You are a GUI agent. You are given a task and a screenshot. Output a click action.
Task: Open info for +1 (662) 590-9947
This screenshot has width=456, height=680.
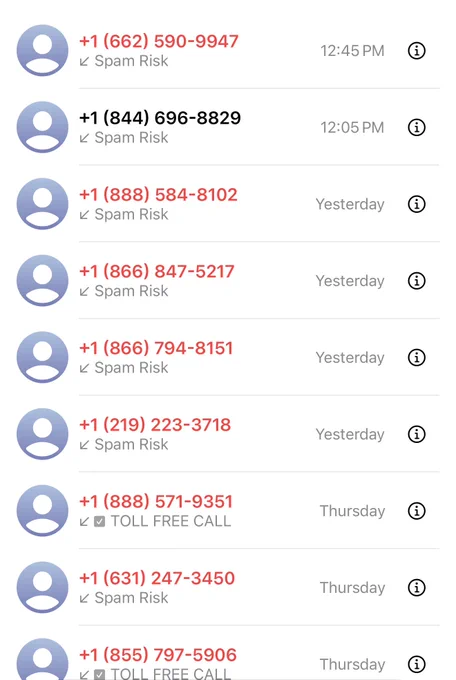417,51
